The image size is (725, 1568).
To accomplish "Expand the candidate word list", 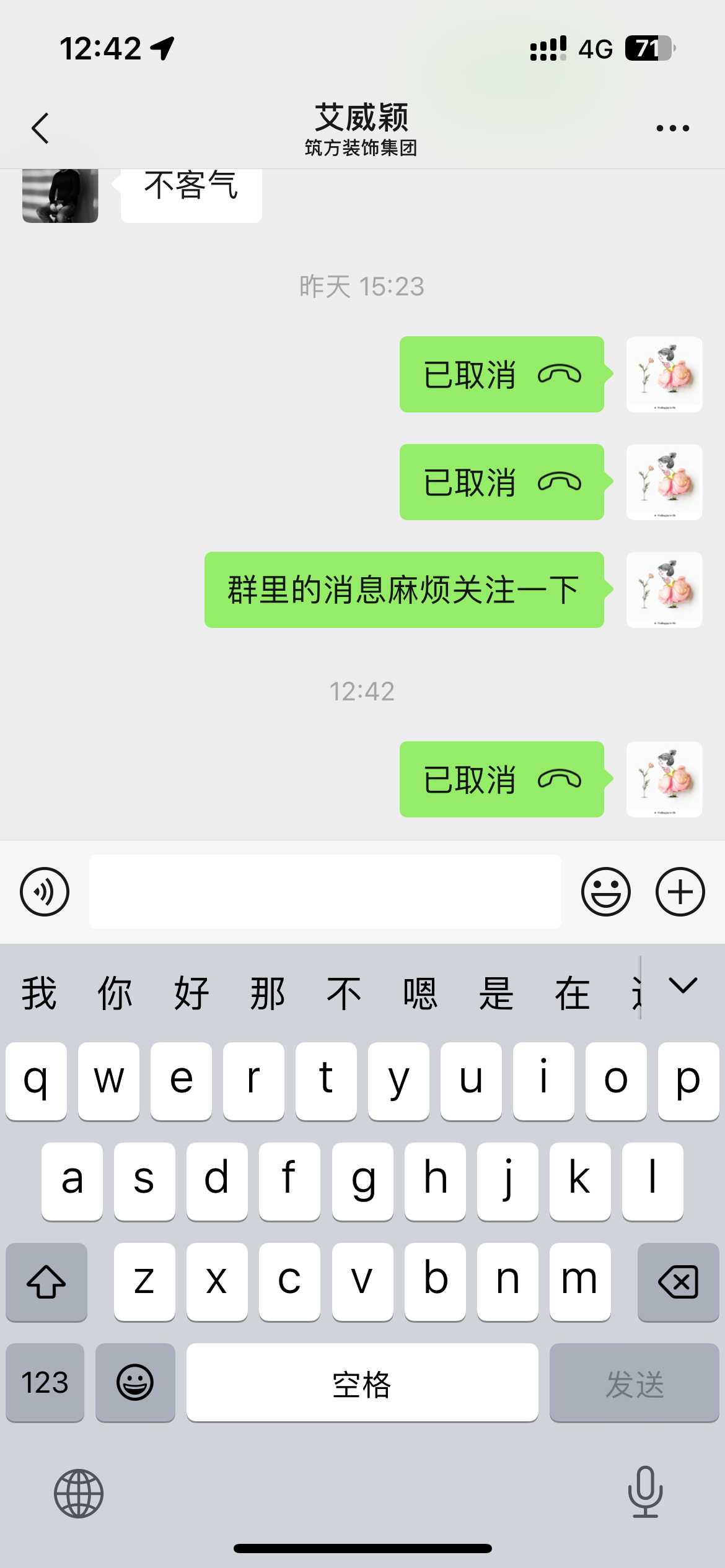I will (x=683, y=986).
